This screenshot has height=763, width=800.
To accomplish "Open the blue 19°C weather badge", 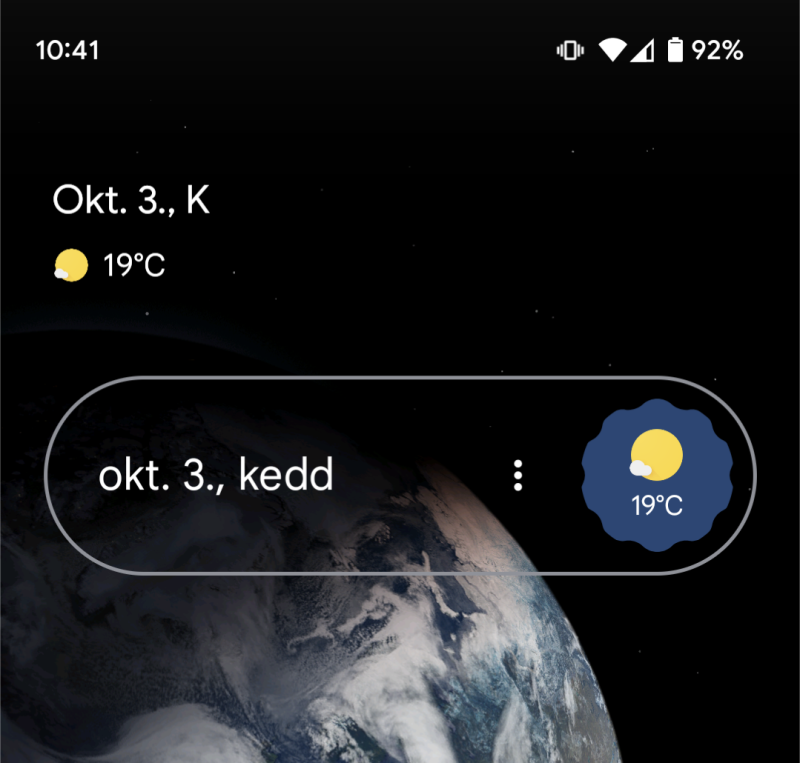I will point(657,474).
